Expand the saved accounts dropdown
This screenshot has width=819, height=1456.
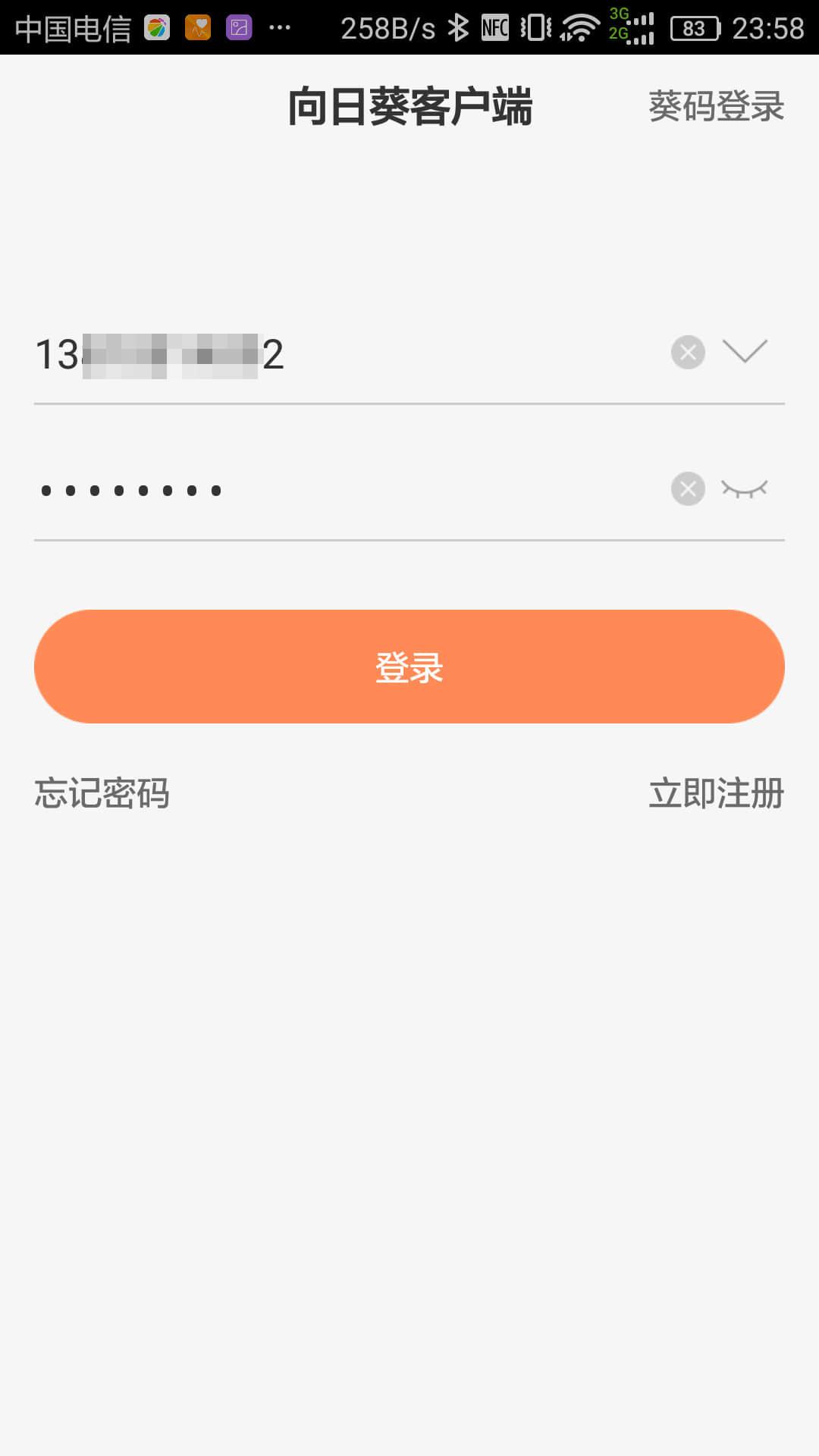(745, 352)
